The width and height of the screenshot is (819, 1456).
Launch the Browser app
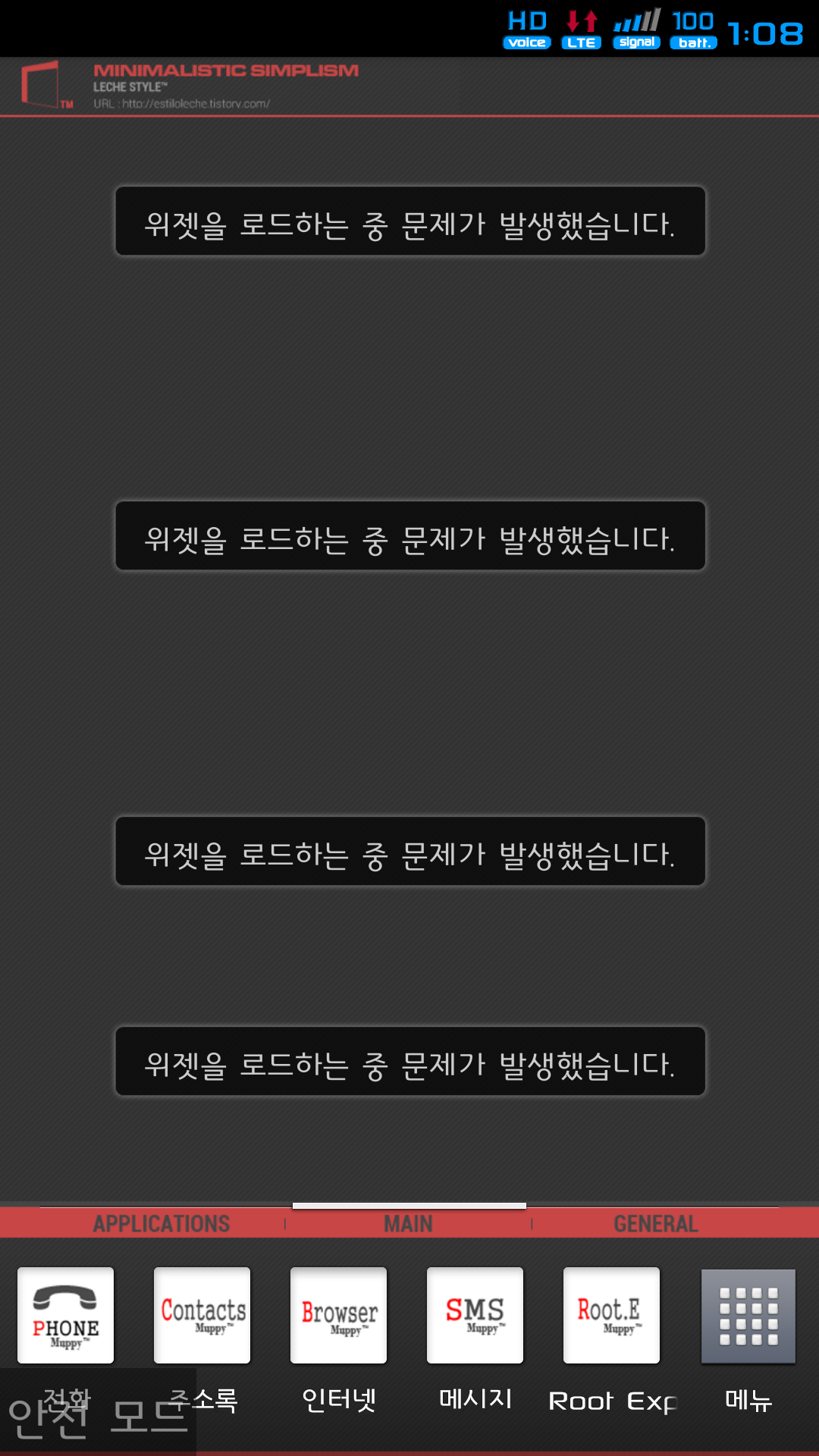point(339,1315)
